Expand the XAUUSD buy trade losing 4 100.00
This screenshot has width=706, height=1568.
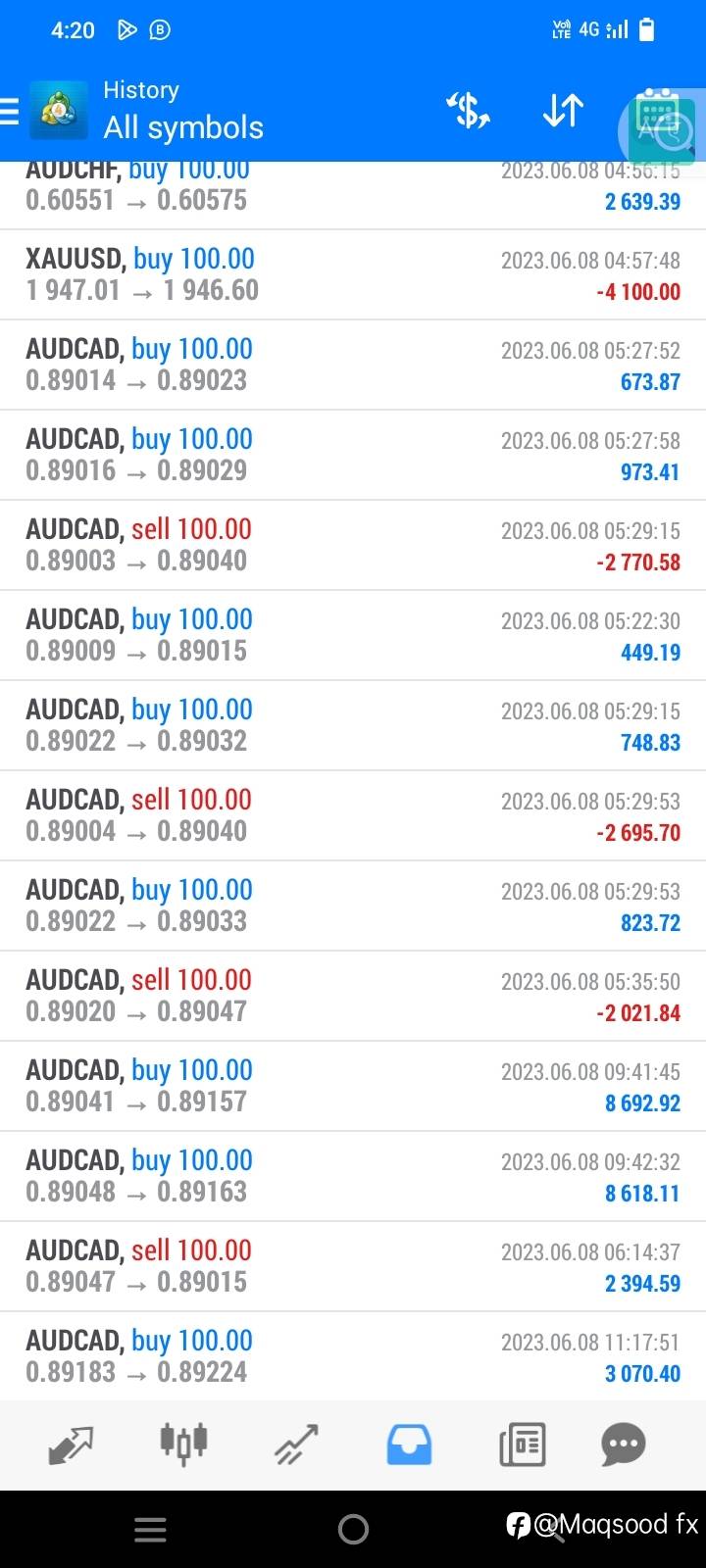click(353, 274)
